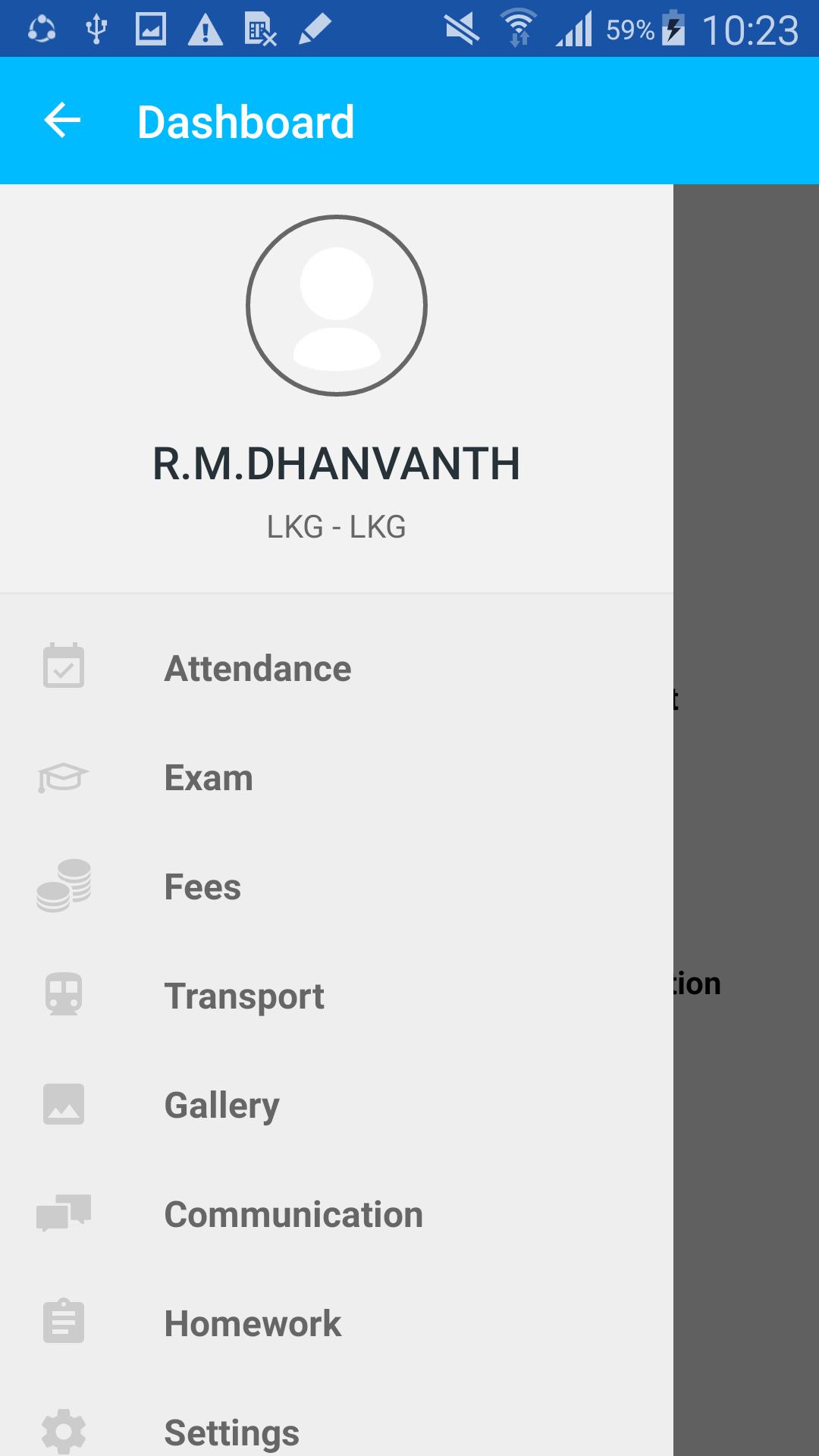Open the Attendance menu item
The width and height of the screenshot is (819, 1456).
pos(337,668)
